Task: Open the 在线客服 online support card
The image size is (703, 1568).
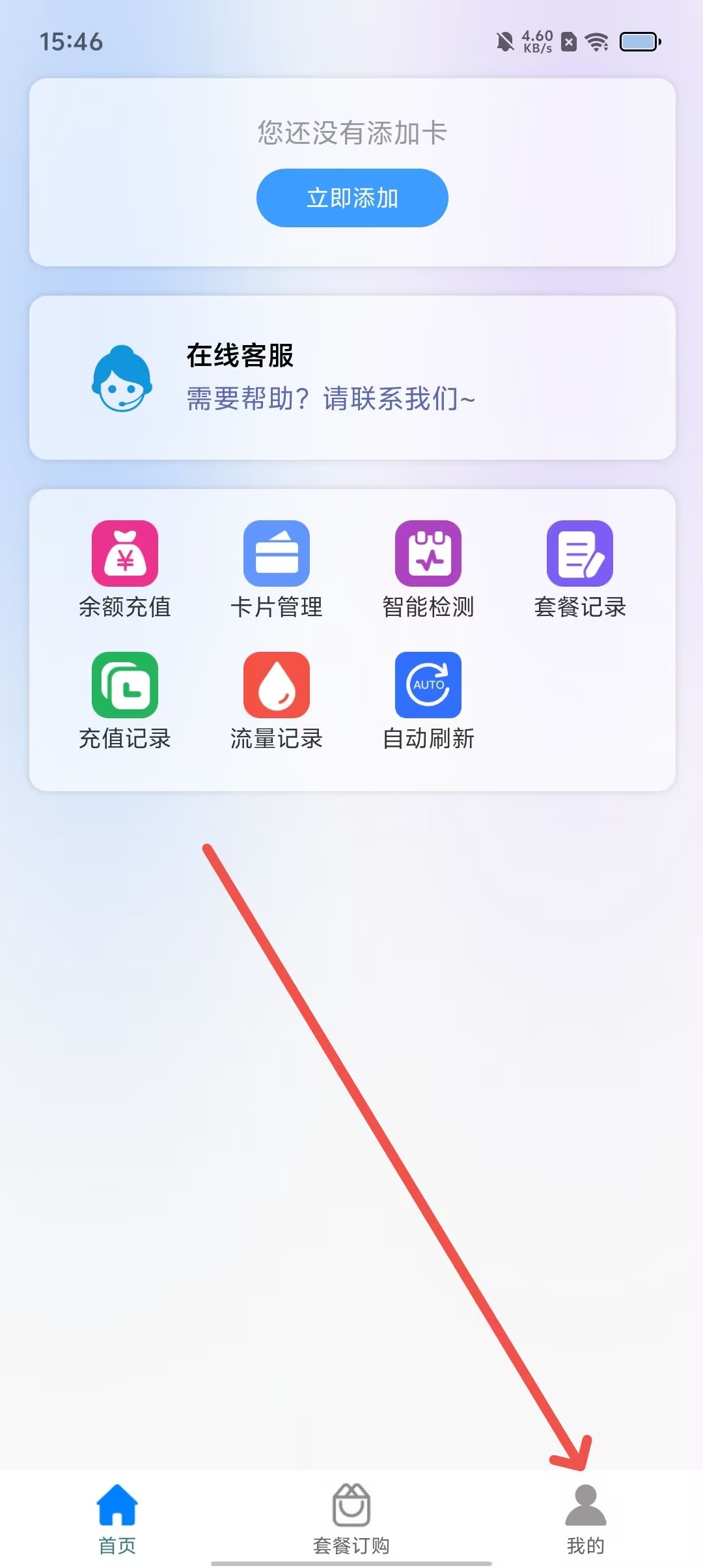Action: click(352, 378)
